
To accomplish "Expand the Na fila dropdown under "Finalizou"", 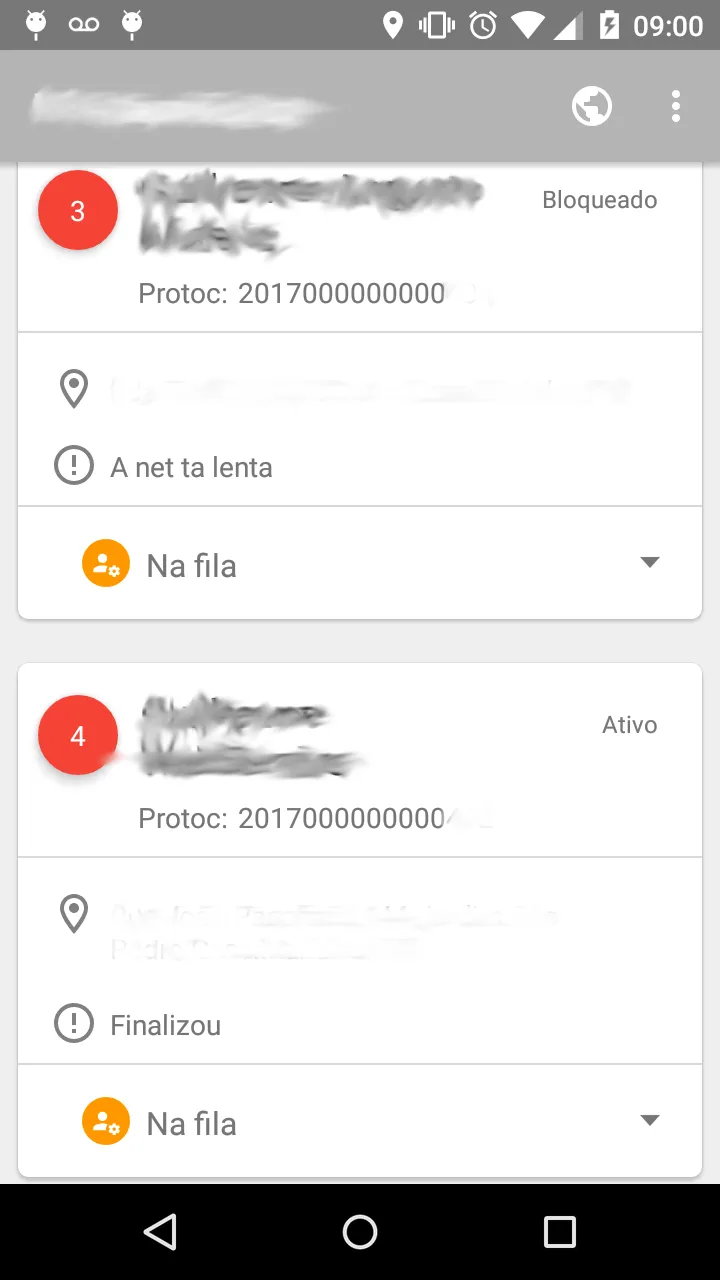I will pos(649,1121).
